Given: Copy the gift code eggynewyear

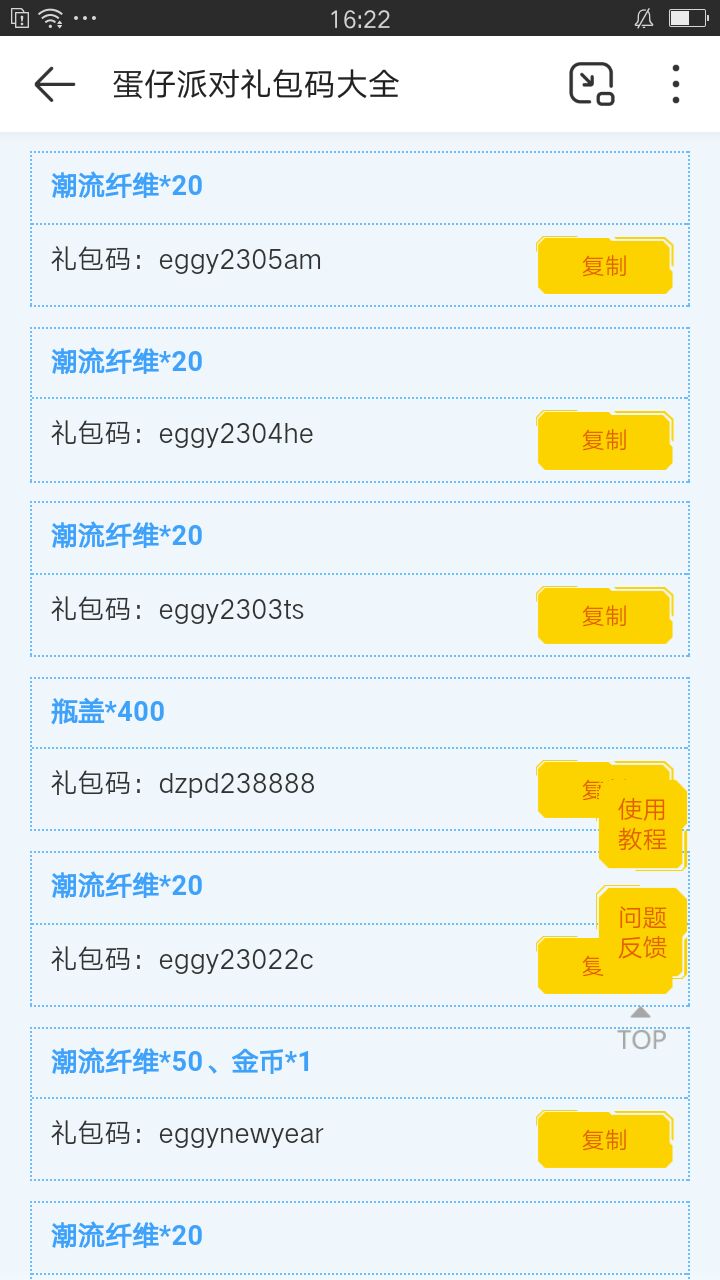Looking at the screenshot, I should pyautogui.click(x=604, y=1140).
